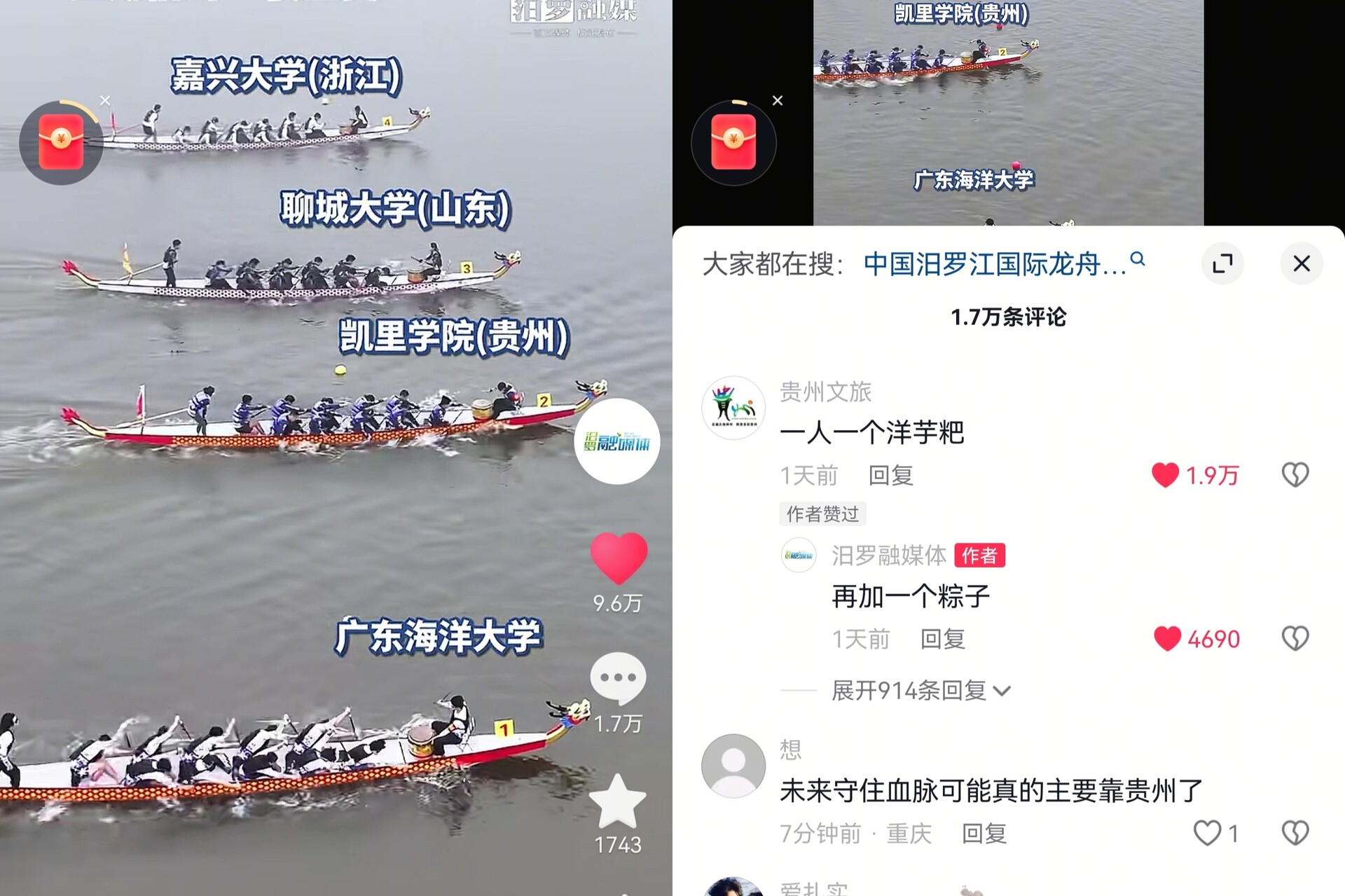Image resolution: width=1345 pixels, height=896 pixels.
Task: Reply to 贵州文旅's comment
Action: click(x=890, y=476)
